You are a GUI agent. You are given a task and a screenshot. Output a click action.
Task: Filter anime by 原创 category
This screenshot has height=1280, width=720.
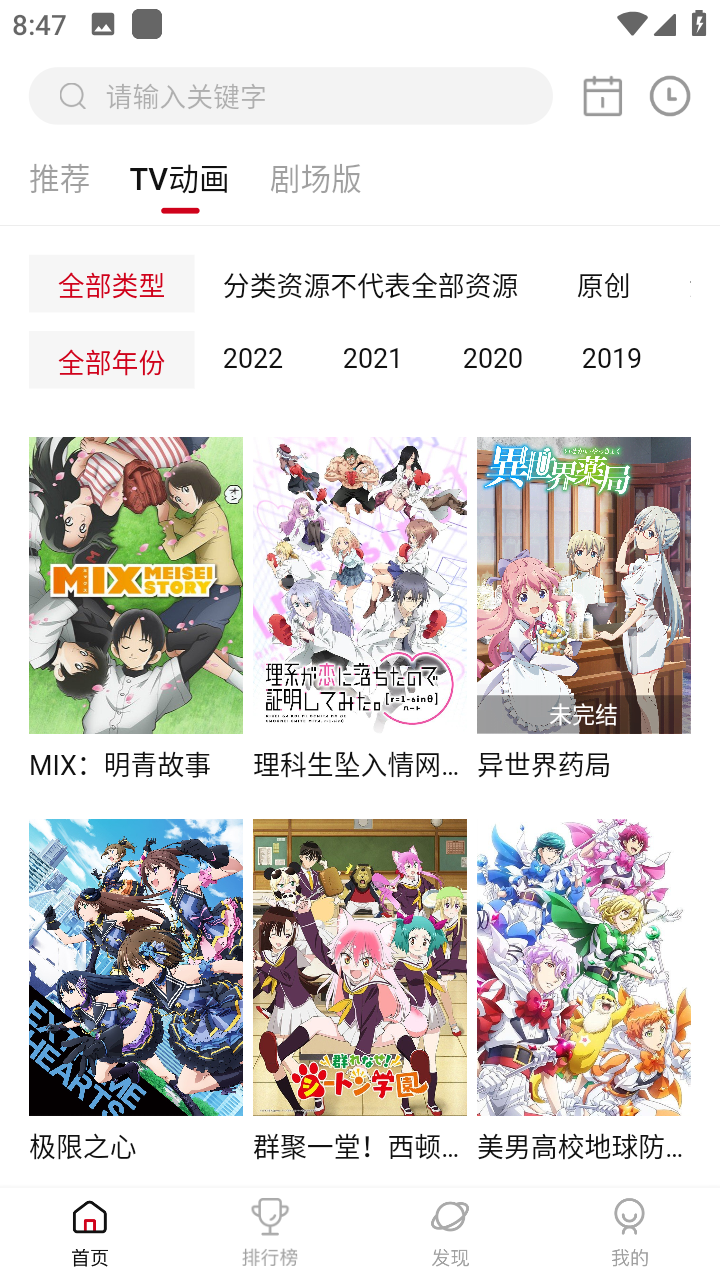pos(602,286)
